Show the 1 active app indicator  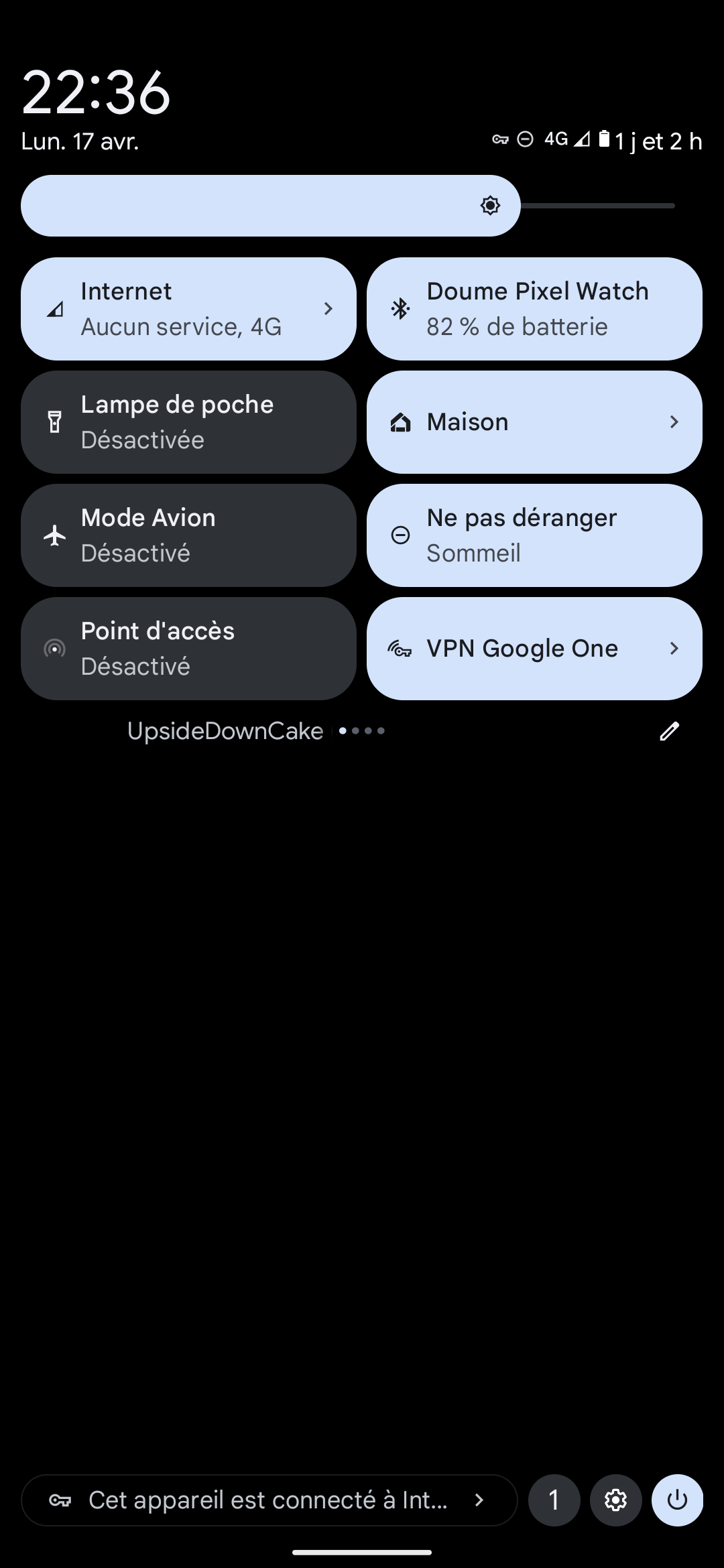point(554,1500)
